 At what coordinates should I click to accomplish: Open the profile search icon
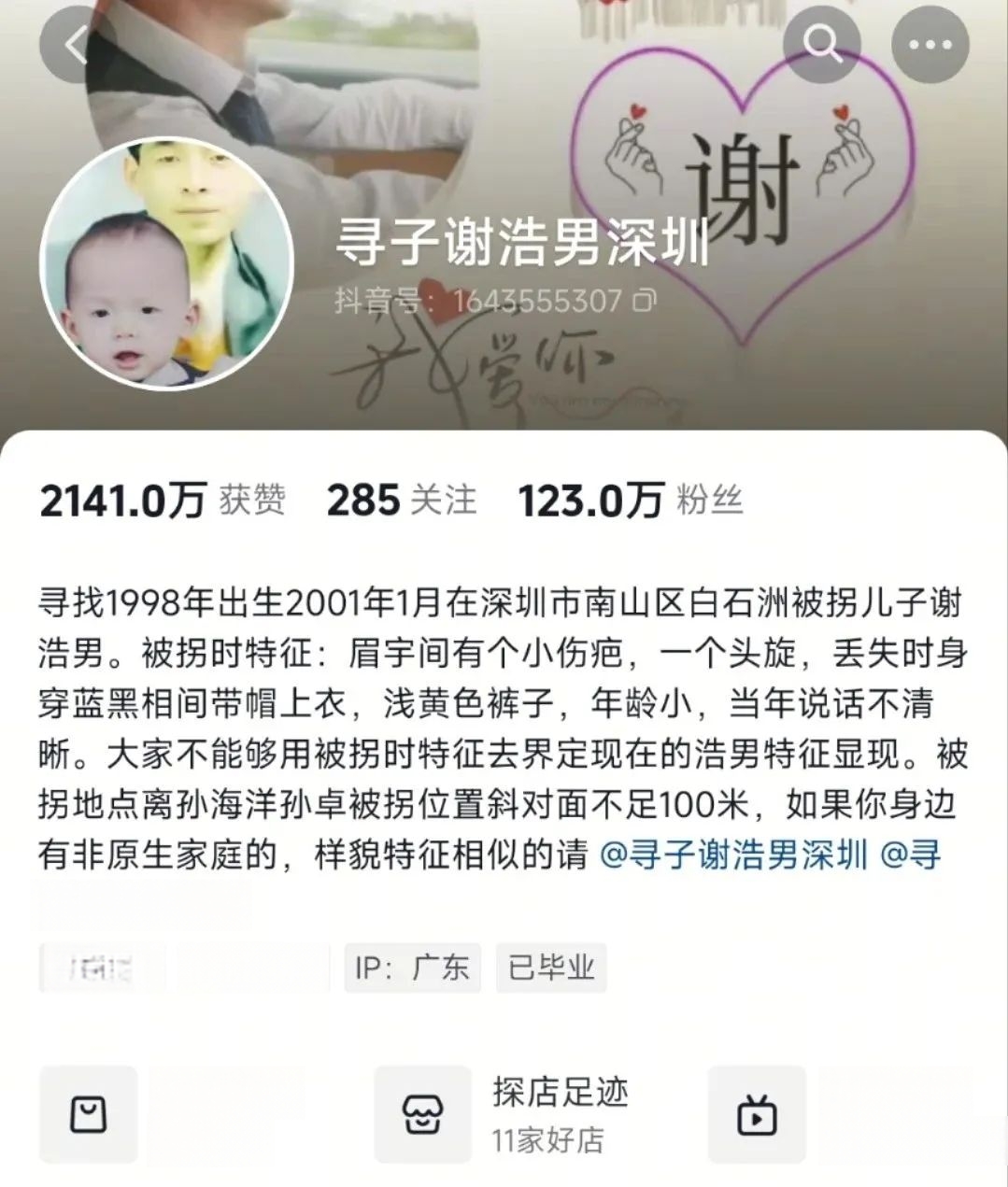821,44
